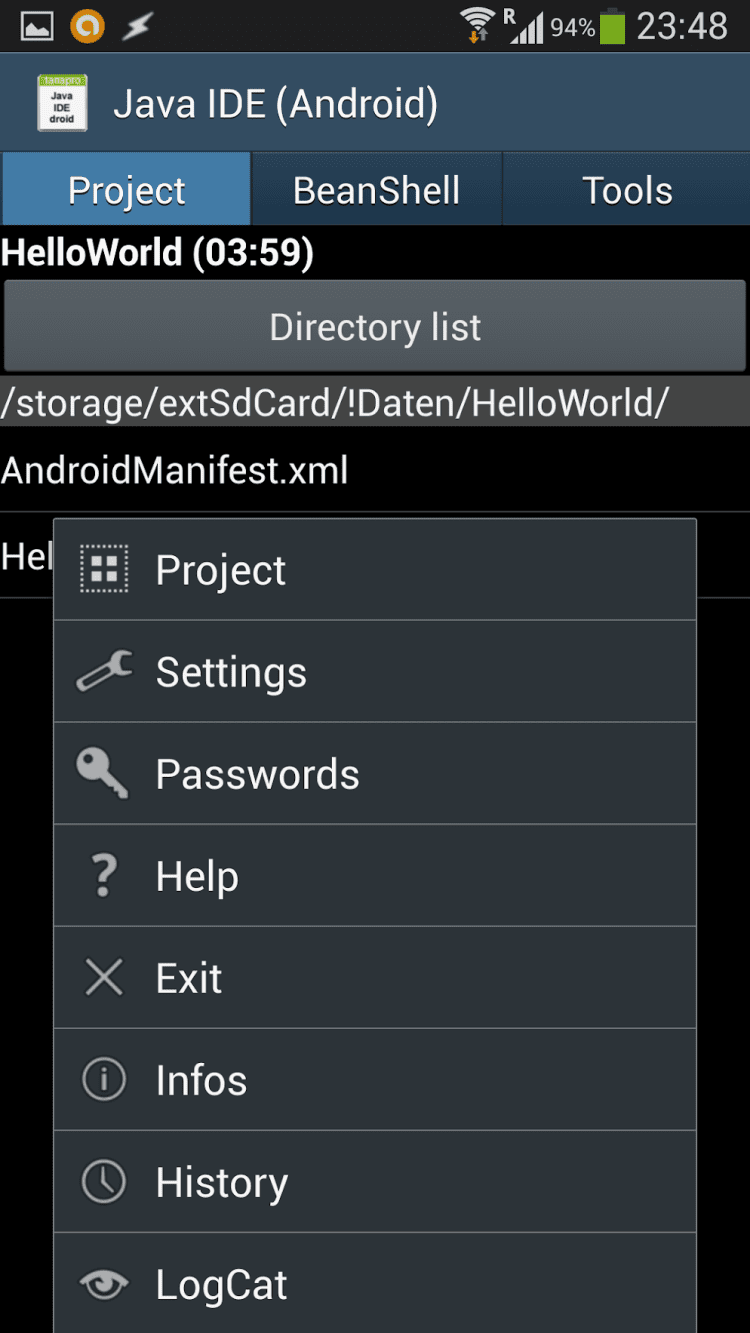Screen dimensions: 750x1333
Task: Choose Project from the popup menu
Action: click(374, 570)
